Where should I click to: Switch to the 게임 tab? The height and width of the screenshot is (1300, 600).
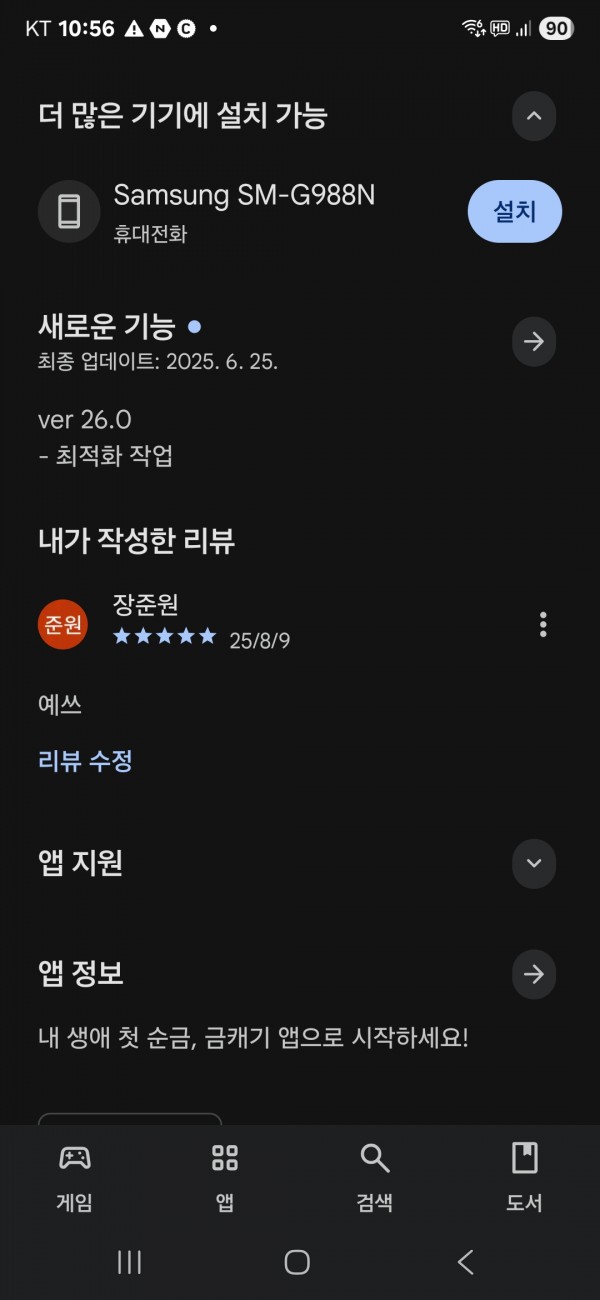[x=75, y=1178]
